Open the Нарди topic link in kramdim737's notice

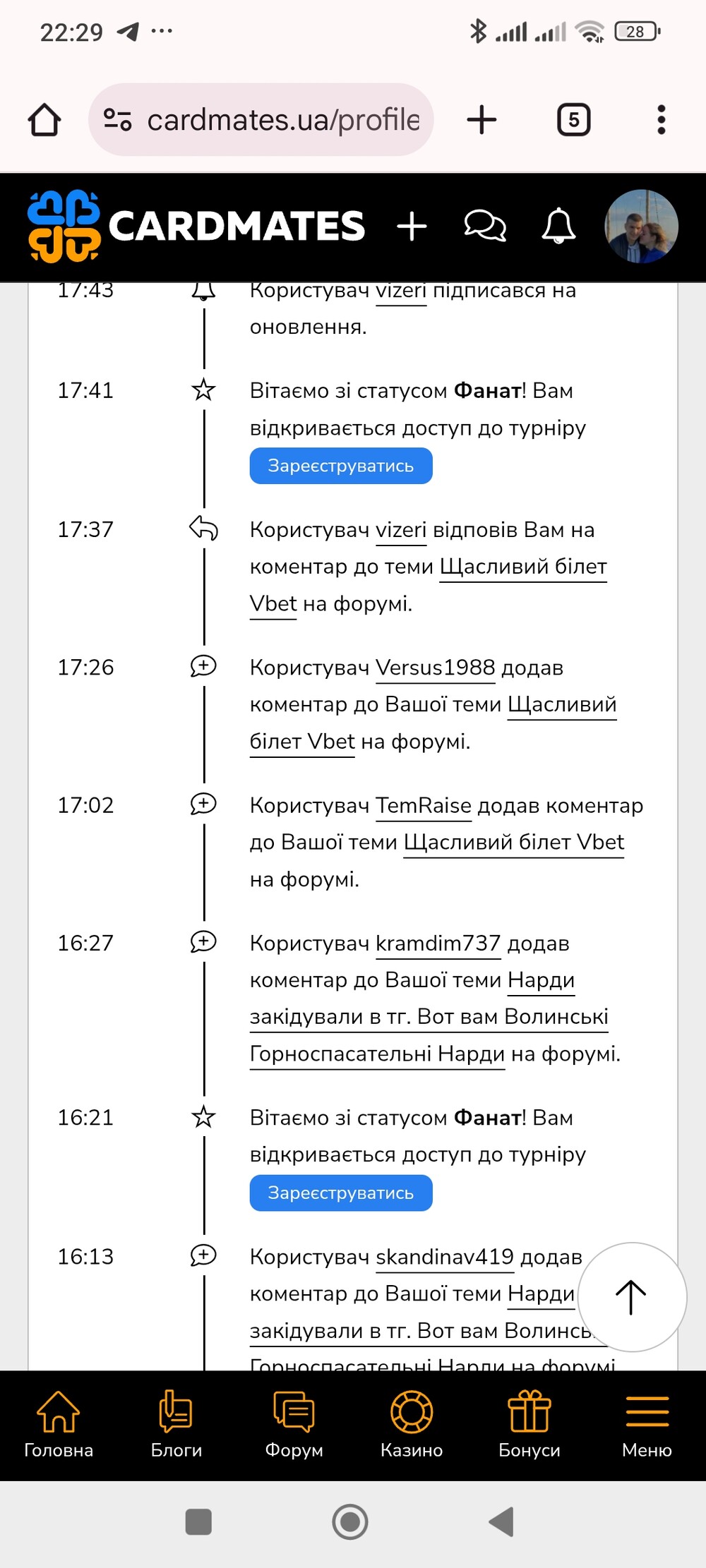pyautogui.click(x=429, y=1017)
